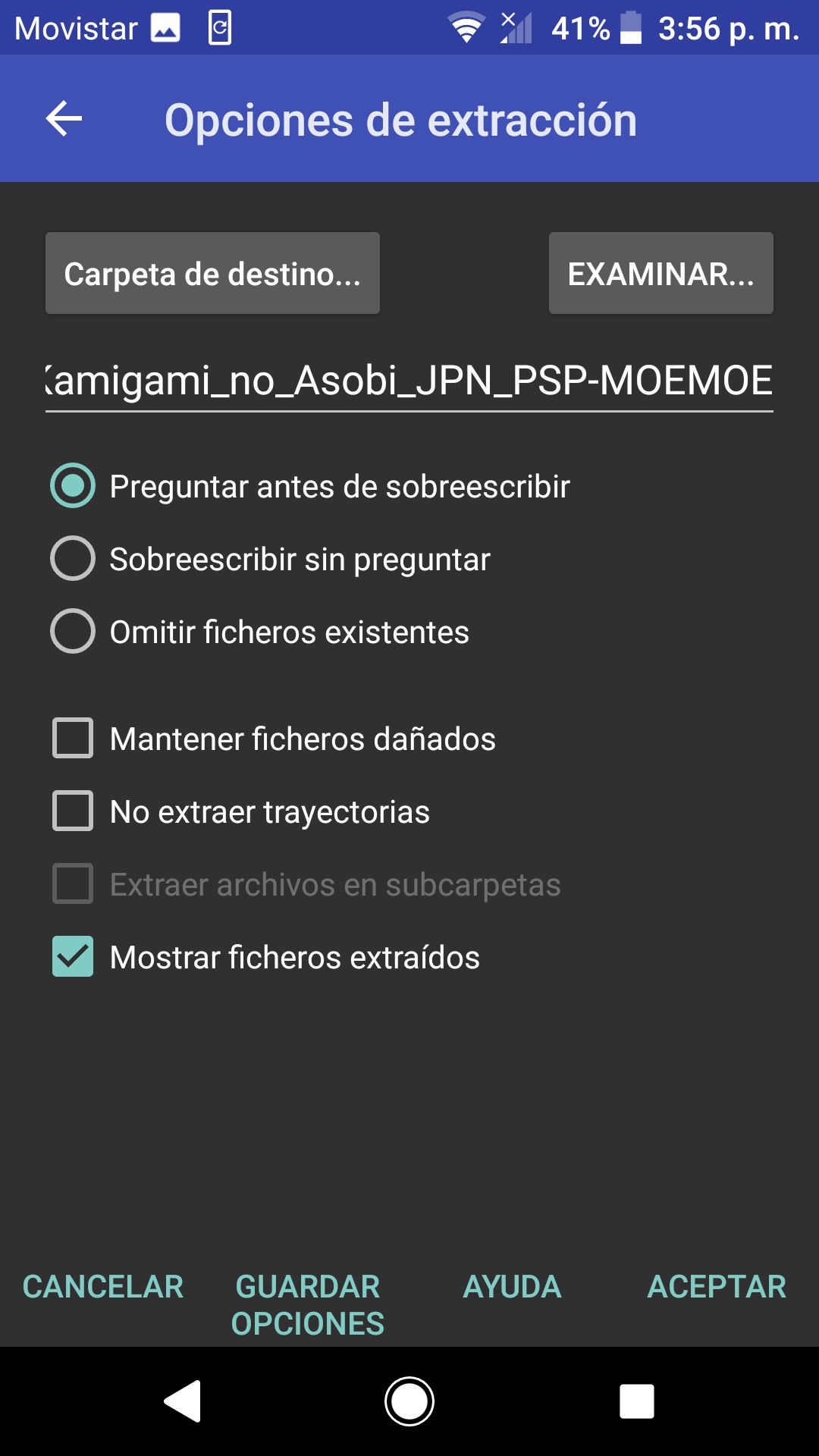819x1456 pixels.
Task: Tap CANCELAR to discard extraction
Action: (x=103, y=1286)
